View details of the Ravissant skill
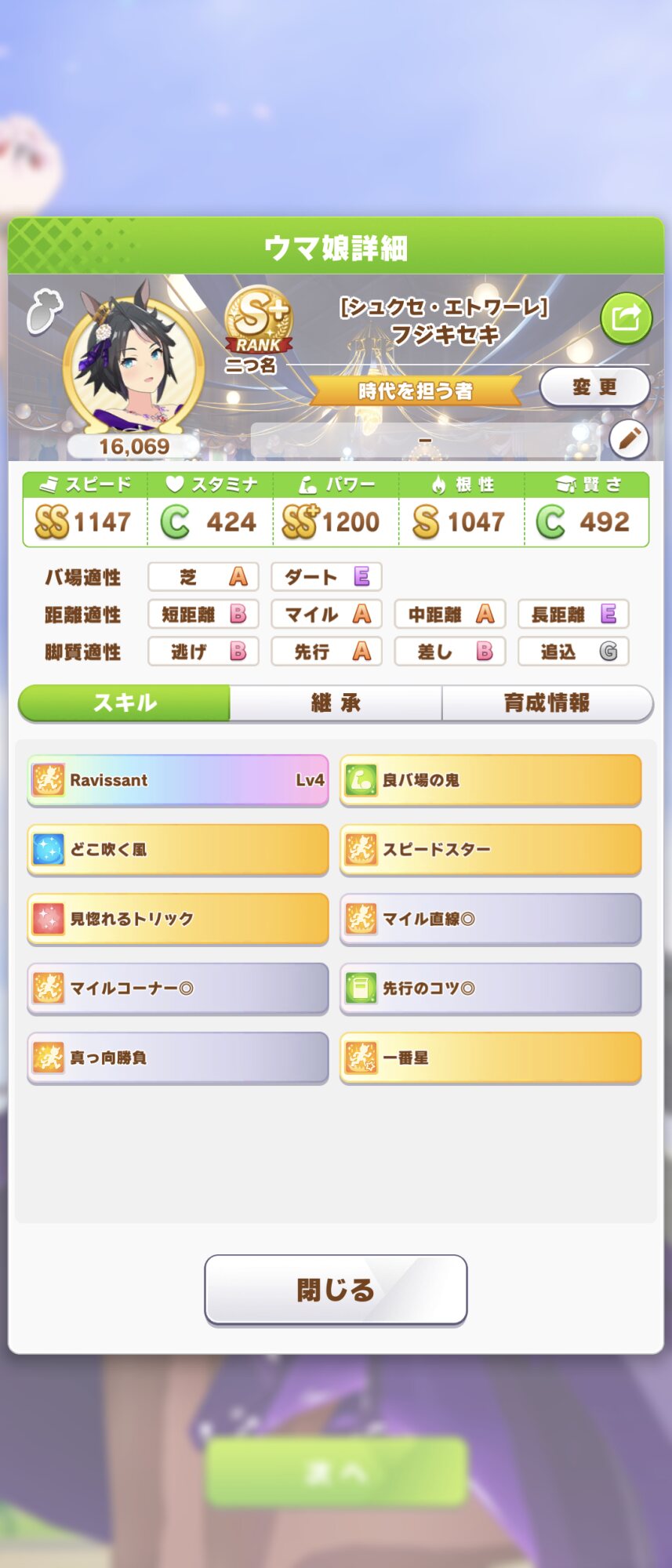This screenshot has height=1568, width=672. [x=178, y=780]
